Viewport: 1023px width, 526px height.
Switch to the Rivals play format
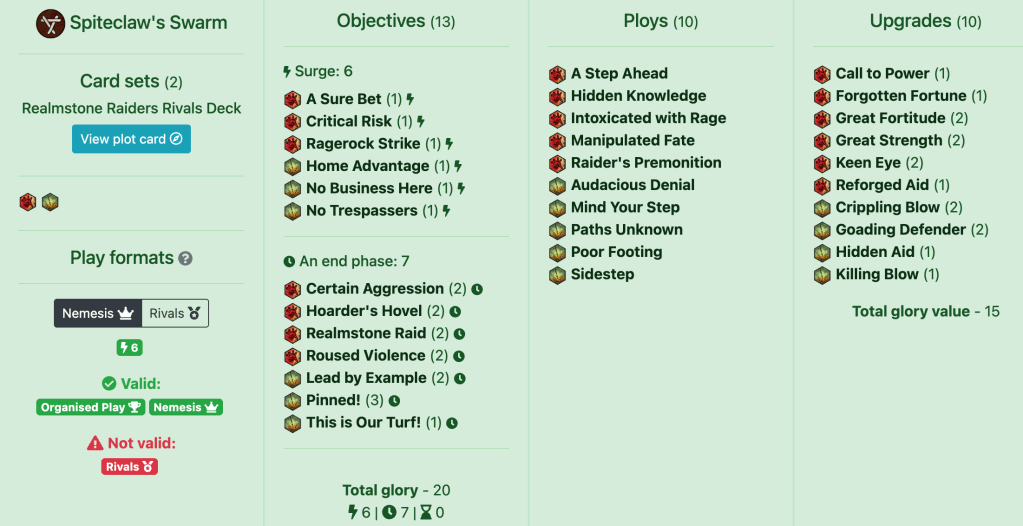point(175,313)
